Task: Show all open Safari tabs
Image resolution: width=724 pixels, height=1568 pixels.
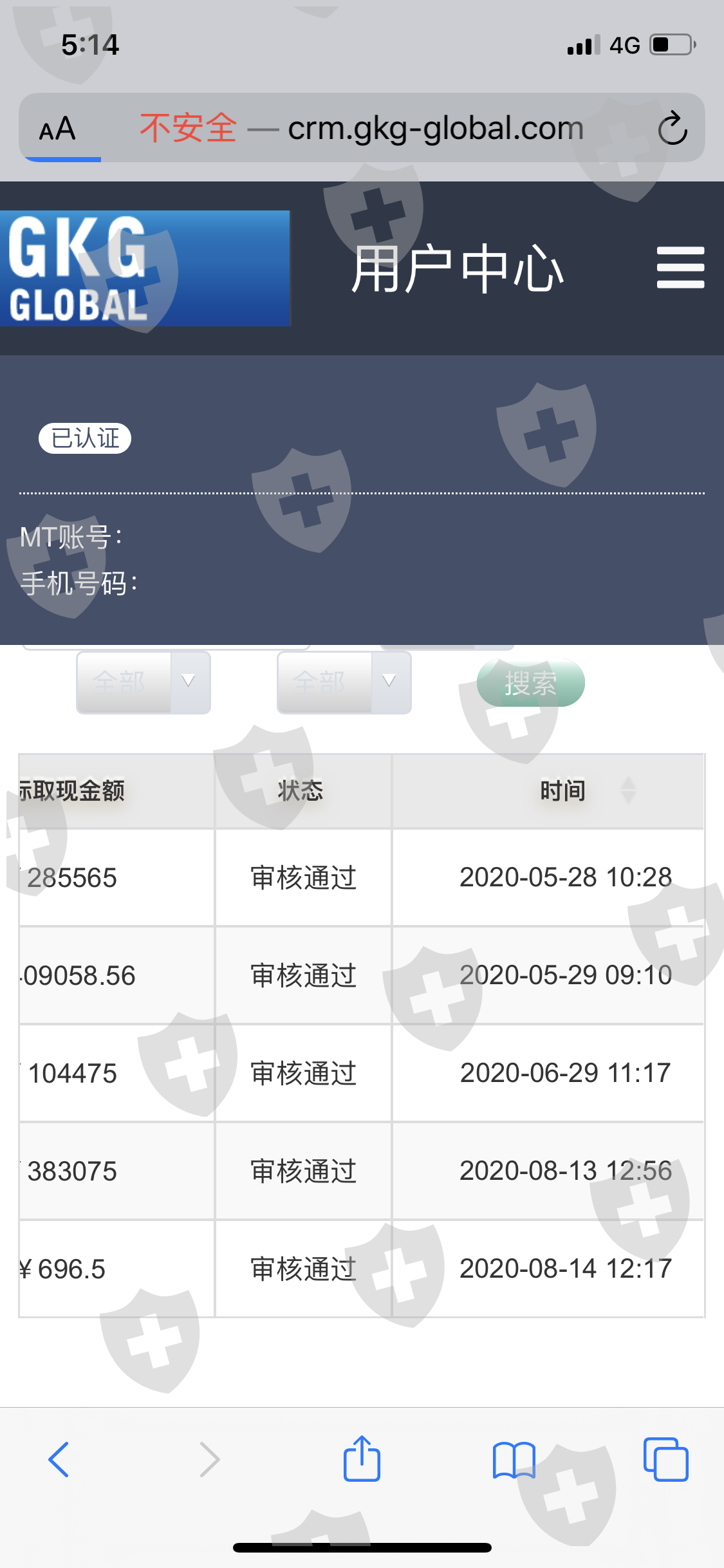Action: tap(665, 1459)
